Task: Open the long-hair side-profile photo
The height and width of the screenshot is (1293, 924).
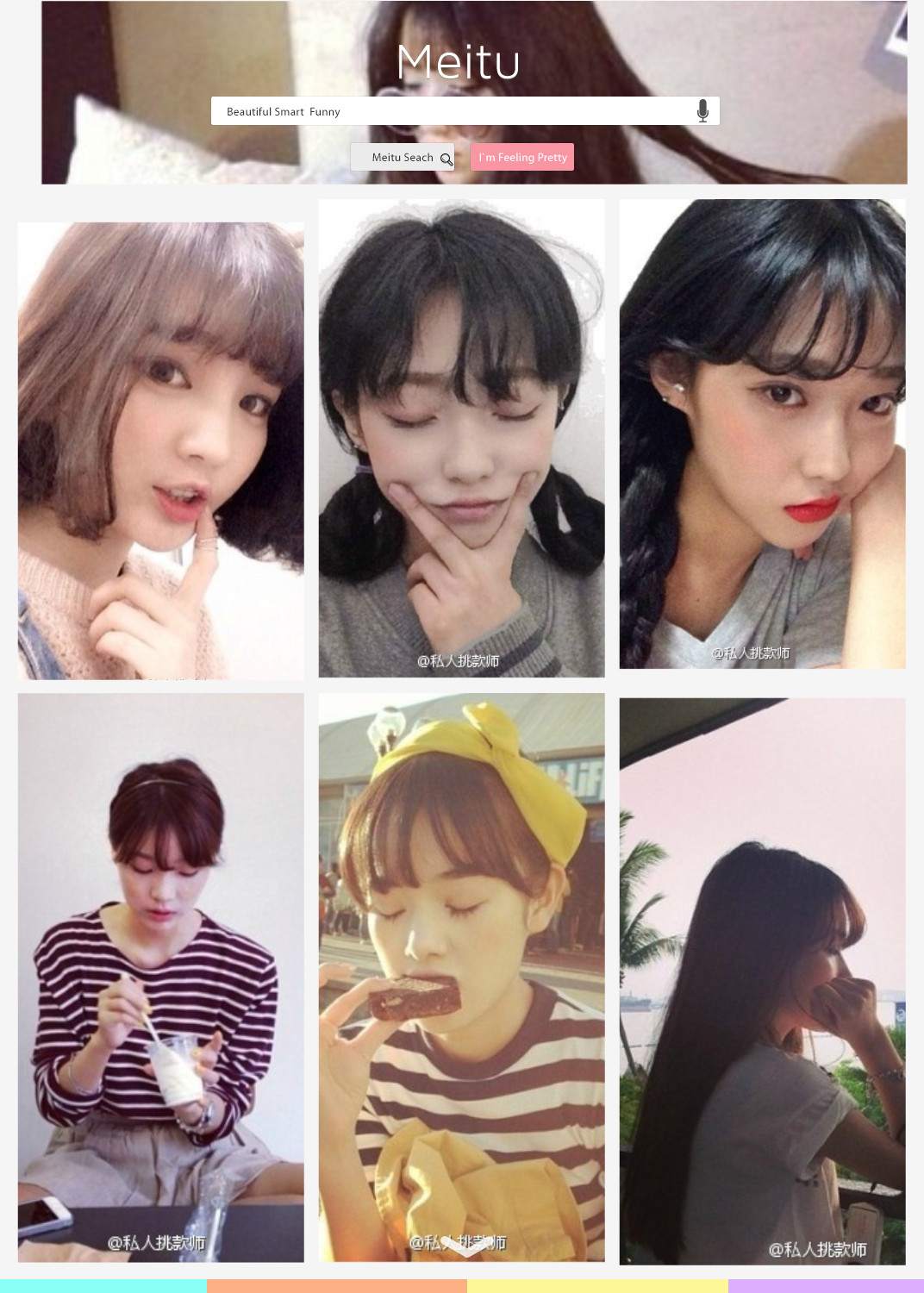Action: (762, 981)
